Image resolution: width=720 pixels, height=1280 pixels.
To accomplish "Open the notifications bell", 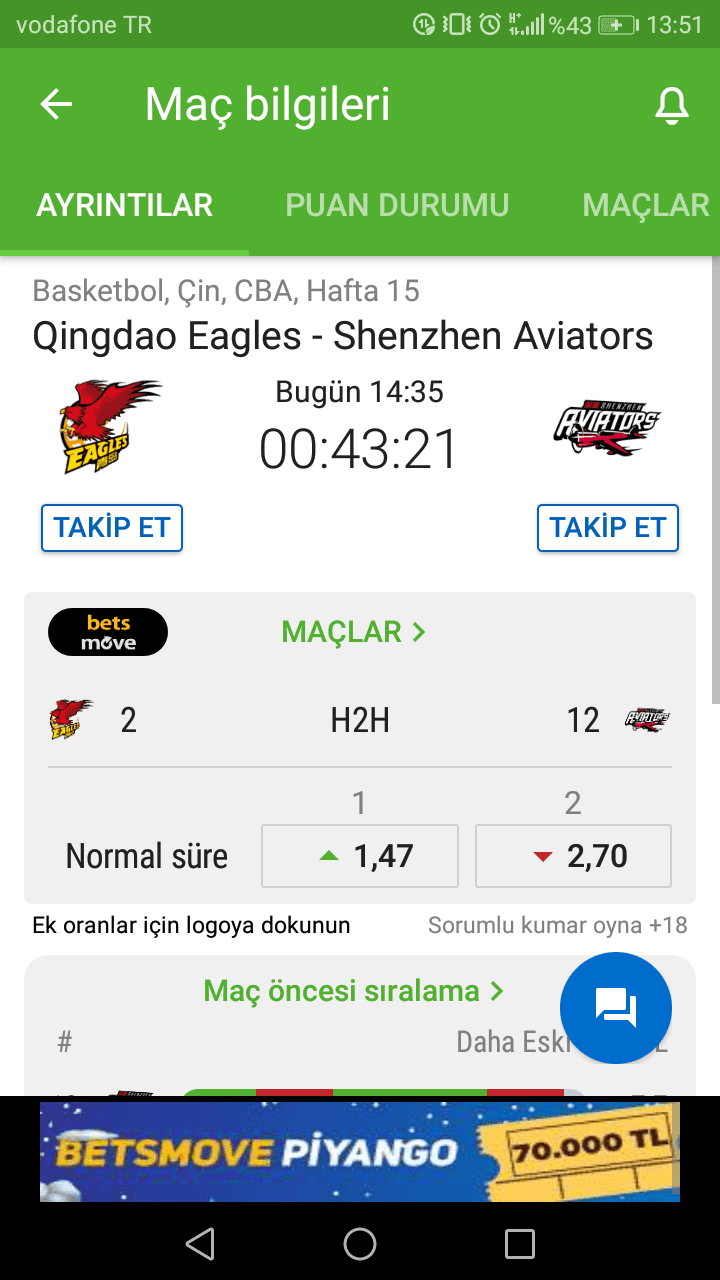I will pos(672,105).
